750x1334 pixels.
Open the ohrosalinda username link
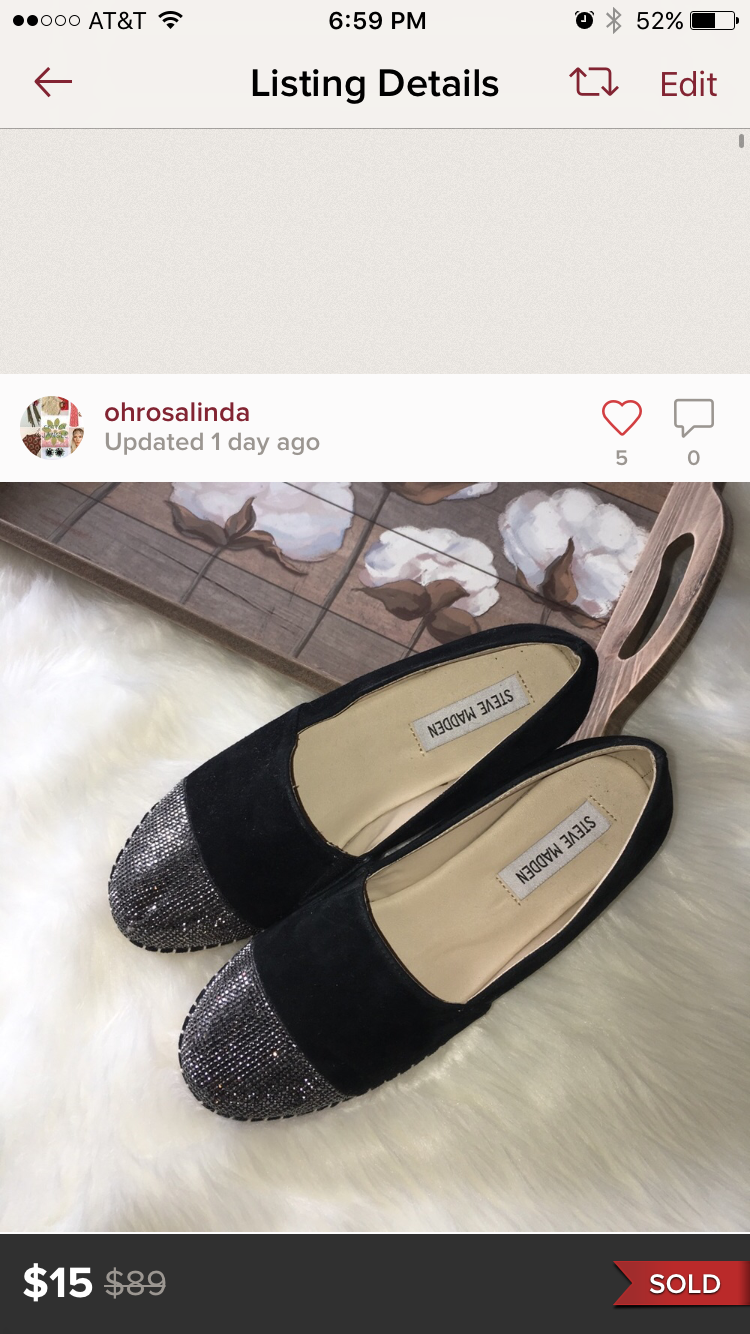click(x=177, y=412)
